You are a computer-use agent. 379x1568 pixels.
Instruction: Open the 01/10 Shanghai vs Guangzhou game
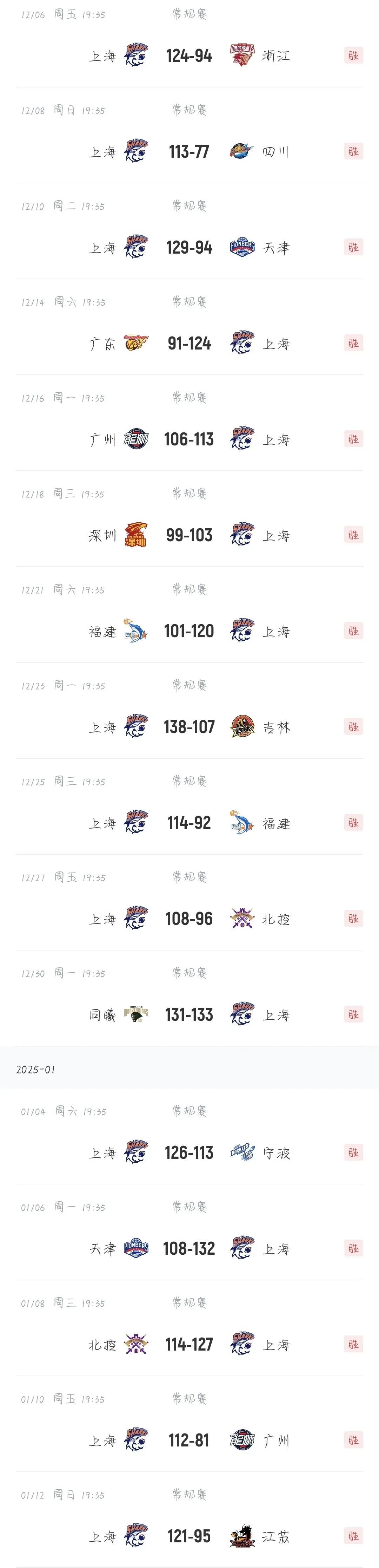[x=189, y=1441]
